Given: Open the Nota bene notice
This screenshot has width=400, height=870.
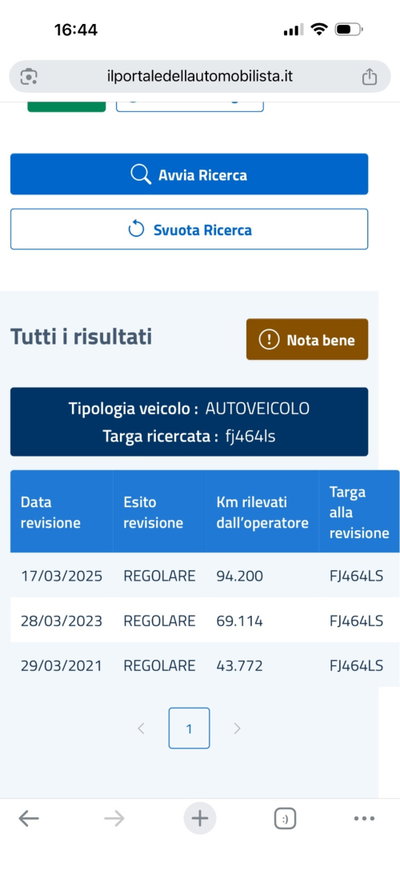Looking at the screenshot, I should 307,340.
